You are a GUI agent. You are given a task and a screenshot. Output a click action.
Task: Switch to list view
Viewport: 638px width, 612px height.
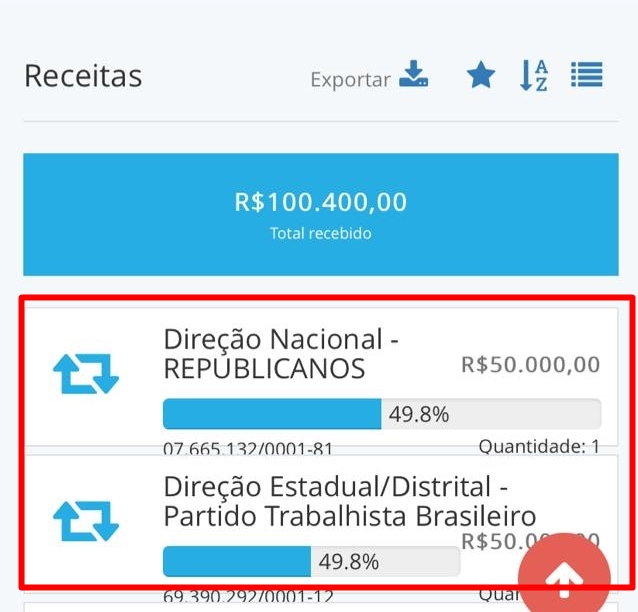pyautogui.click(x=587, y=75)
